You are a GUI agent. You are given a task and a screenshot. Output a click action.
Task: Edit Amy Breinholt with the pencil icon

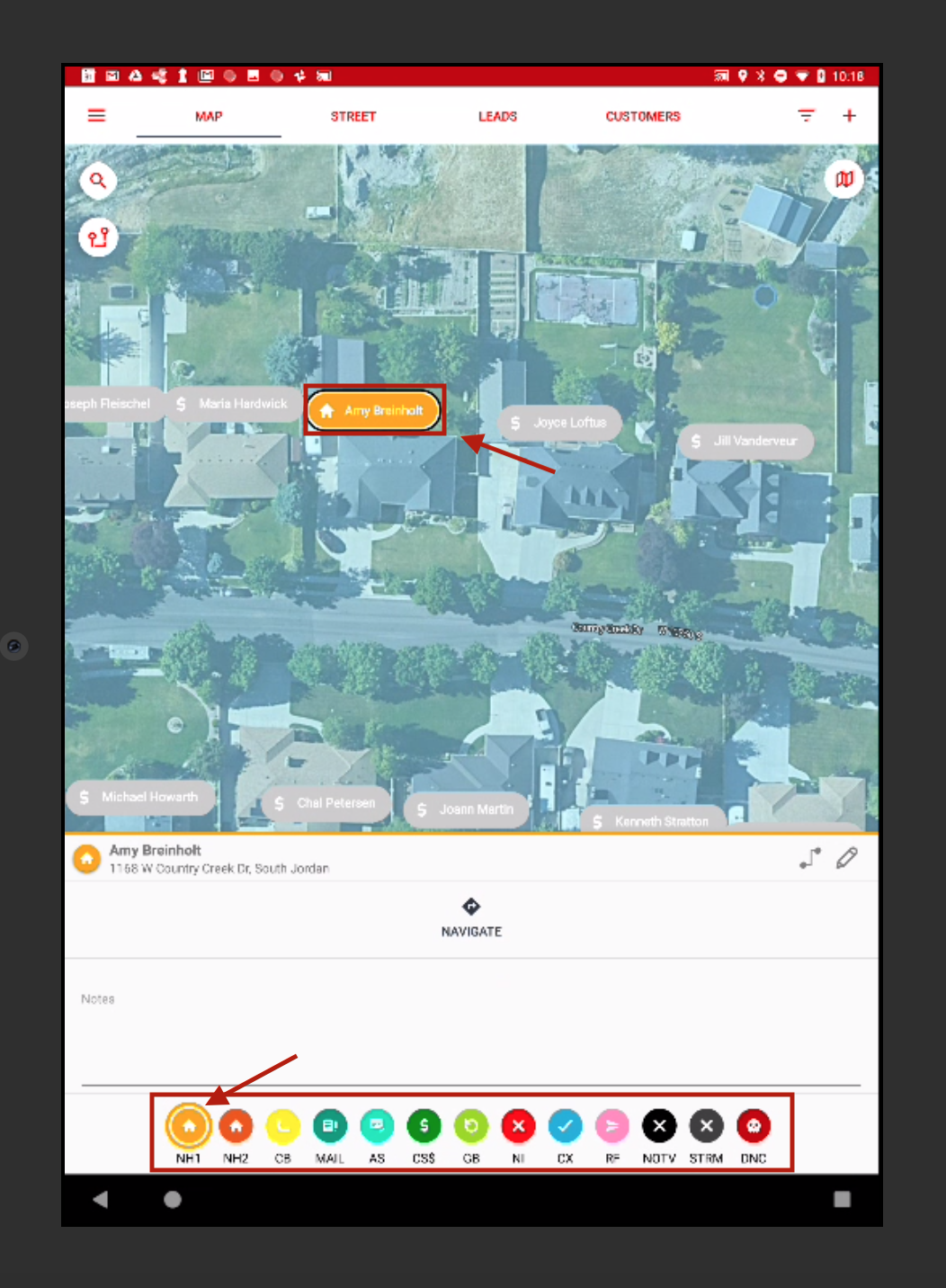[x=846, y=858]
